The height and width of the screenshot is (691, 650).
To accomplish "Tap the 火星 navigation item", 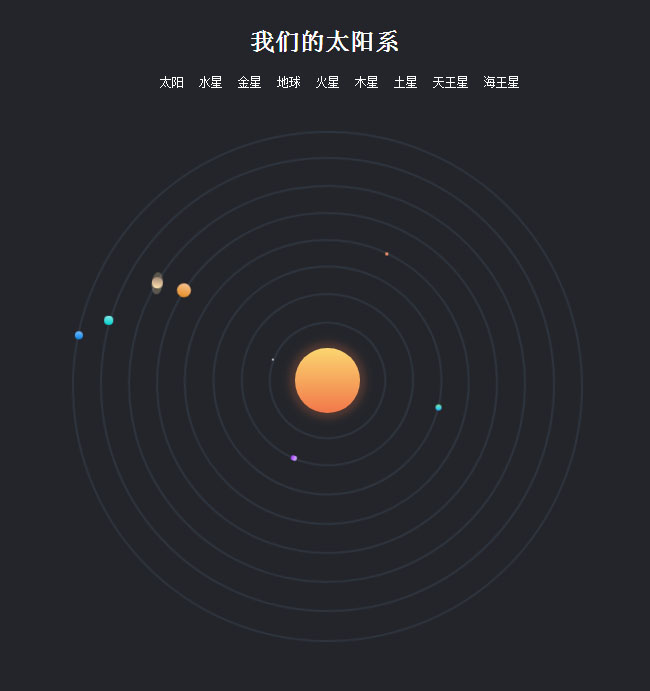I will coord(327,83).
